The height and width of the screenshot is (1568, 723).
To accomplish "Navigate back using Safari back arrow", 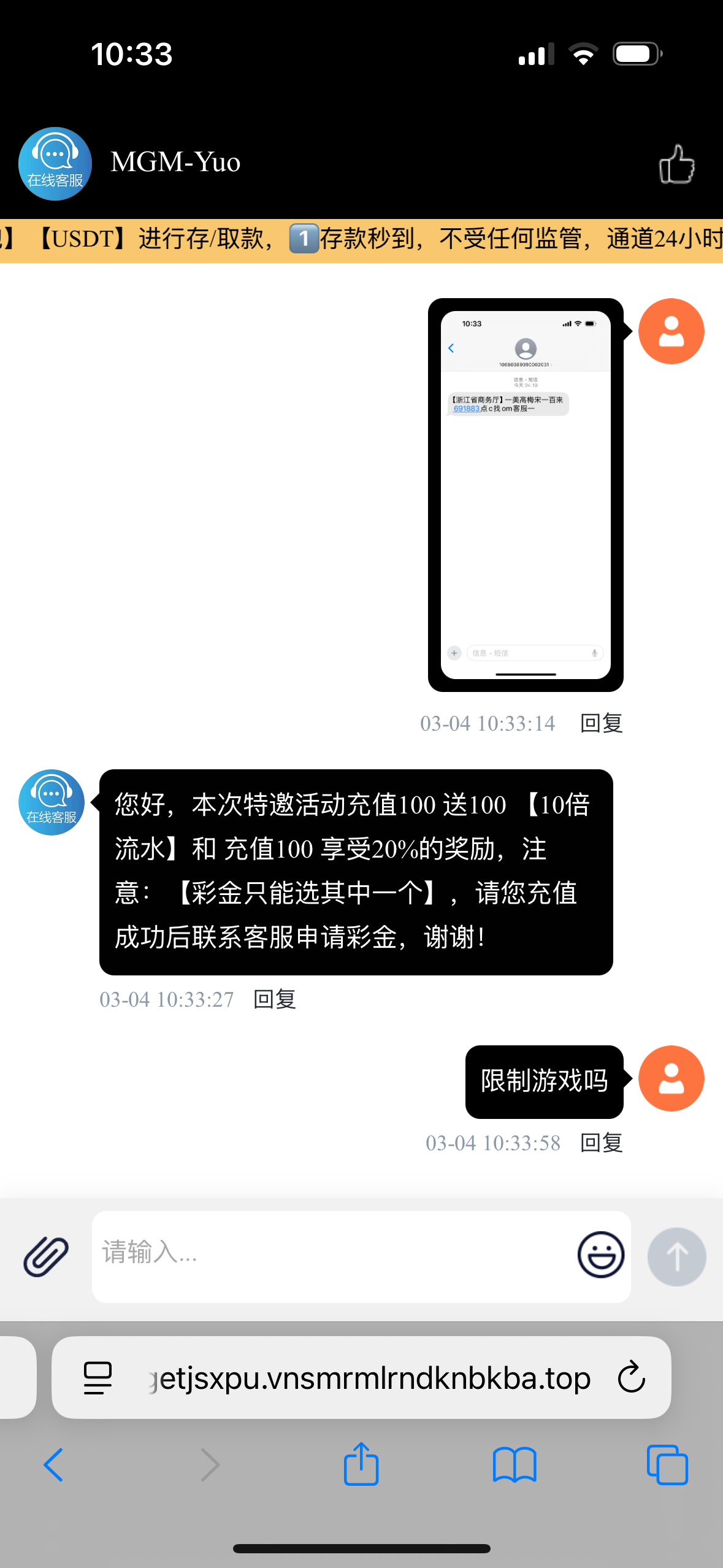I will (53, 1465).
